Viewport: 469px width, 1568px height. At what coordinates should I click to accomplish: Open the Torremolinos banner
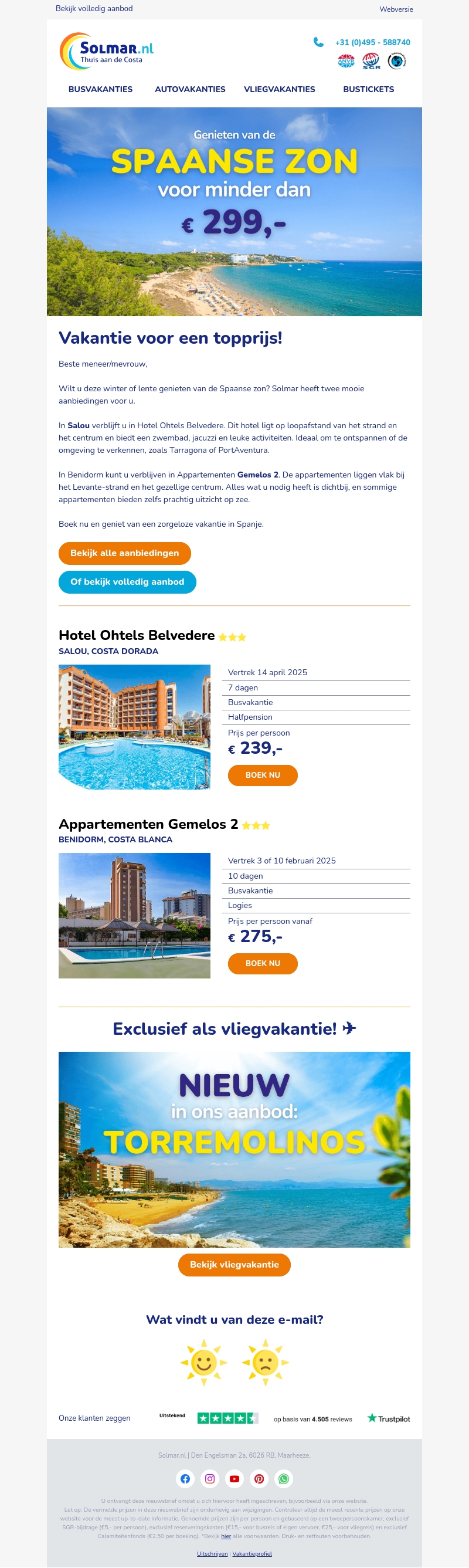[x=234, y=1149]
